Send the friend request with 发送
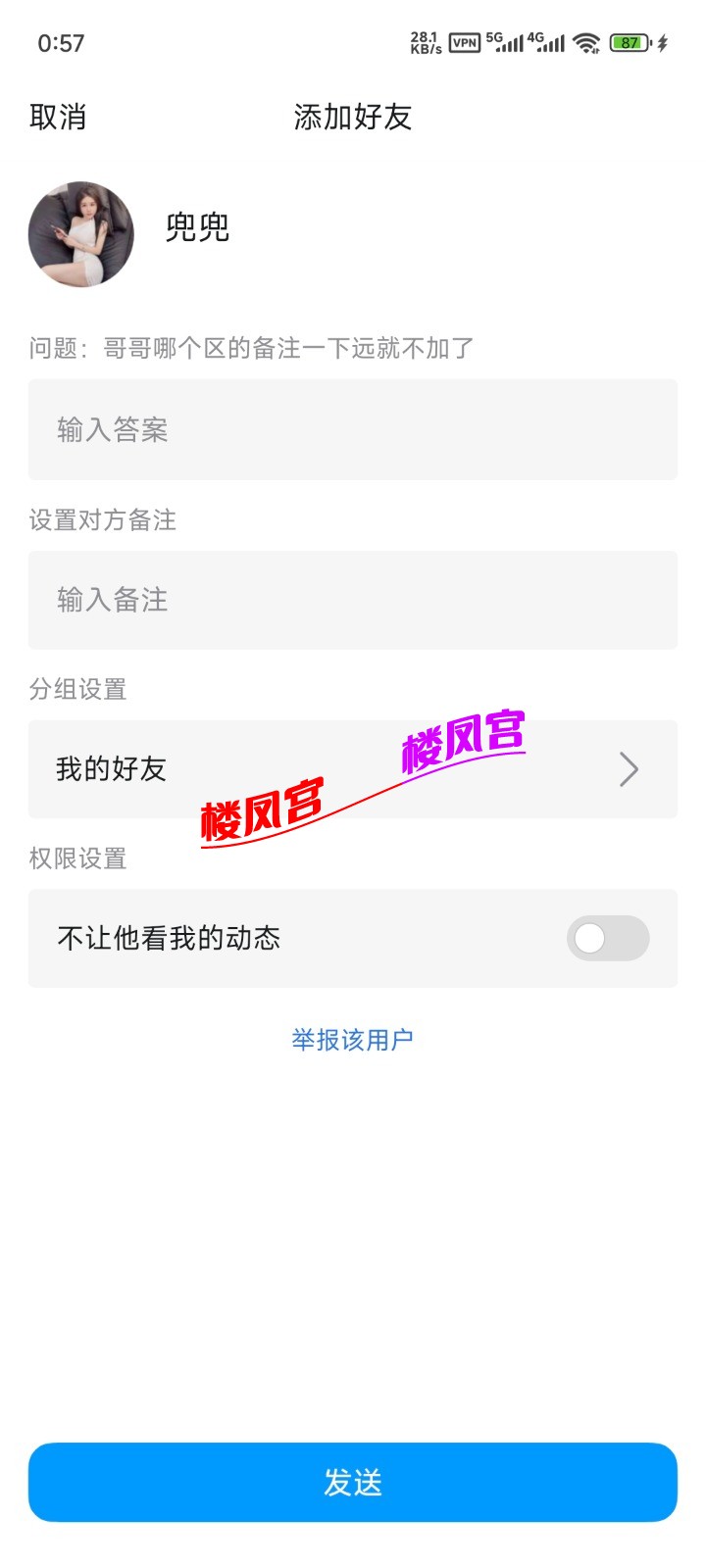Viewport: 706px width, 1568px height. pyautogui.click(x=352, y=1482)
